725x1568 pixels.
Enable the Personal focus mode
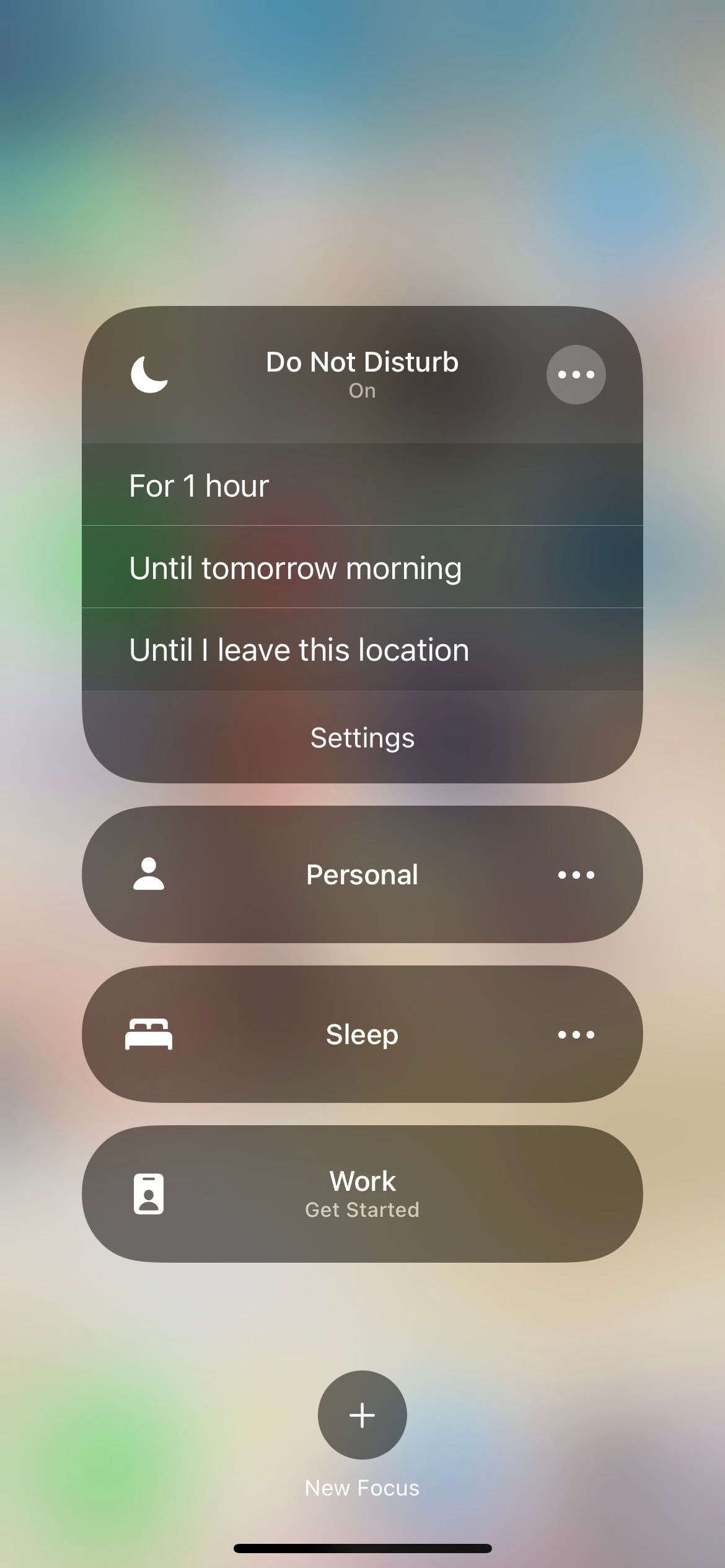tap(362, 874)
